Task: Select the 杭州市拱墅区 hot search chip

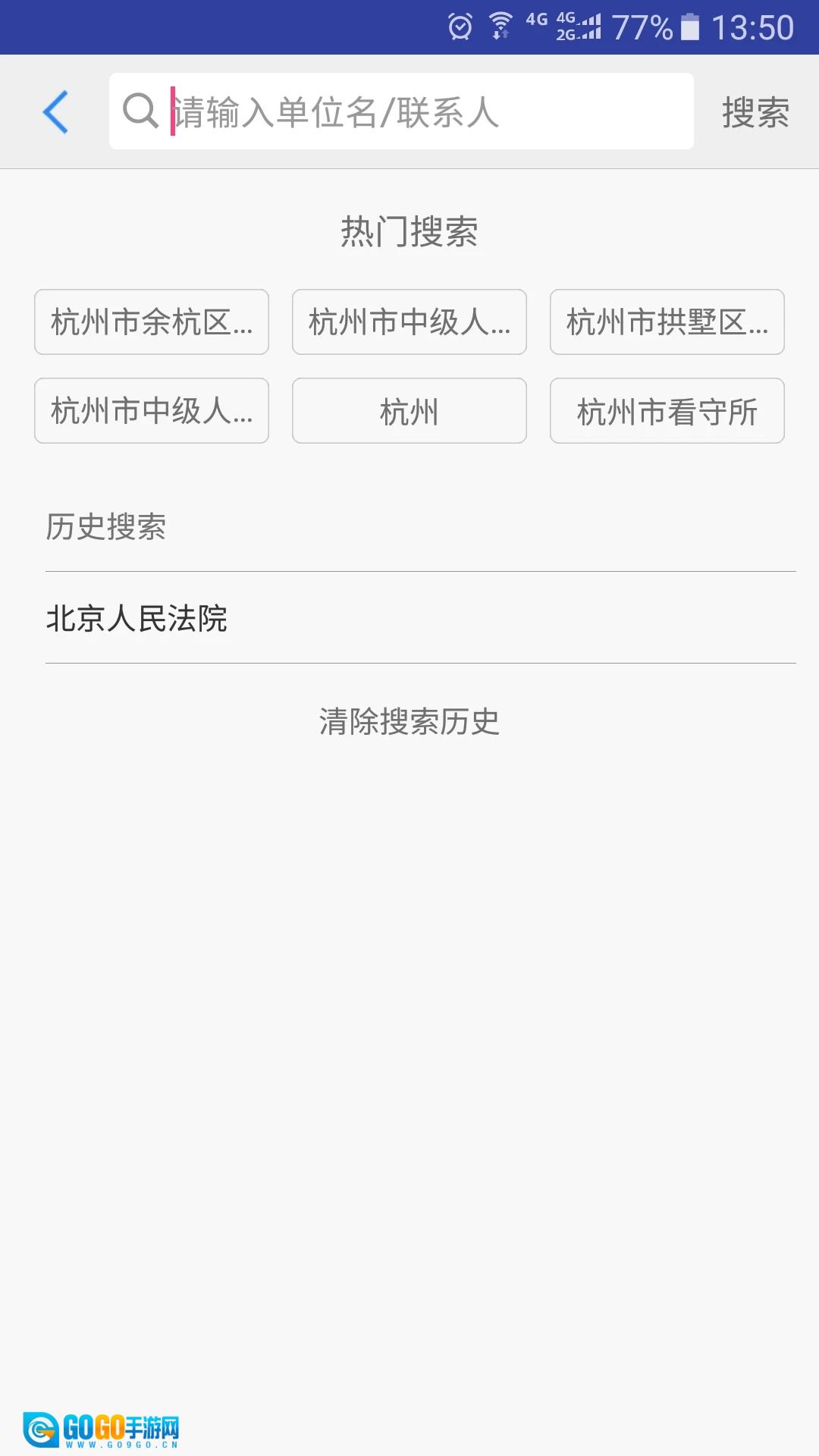Action: pos(667,323)
